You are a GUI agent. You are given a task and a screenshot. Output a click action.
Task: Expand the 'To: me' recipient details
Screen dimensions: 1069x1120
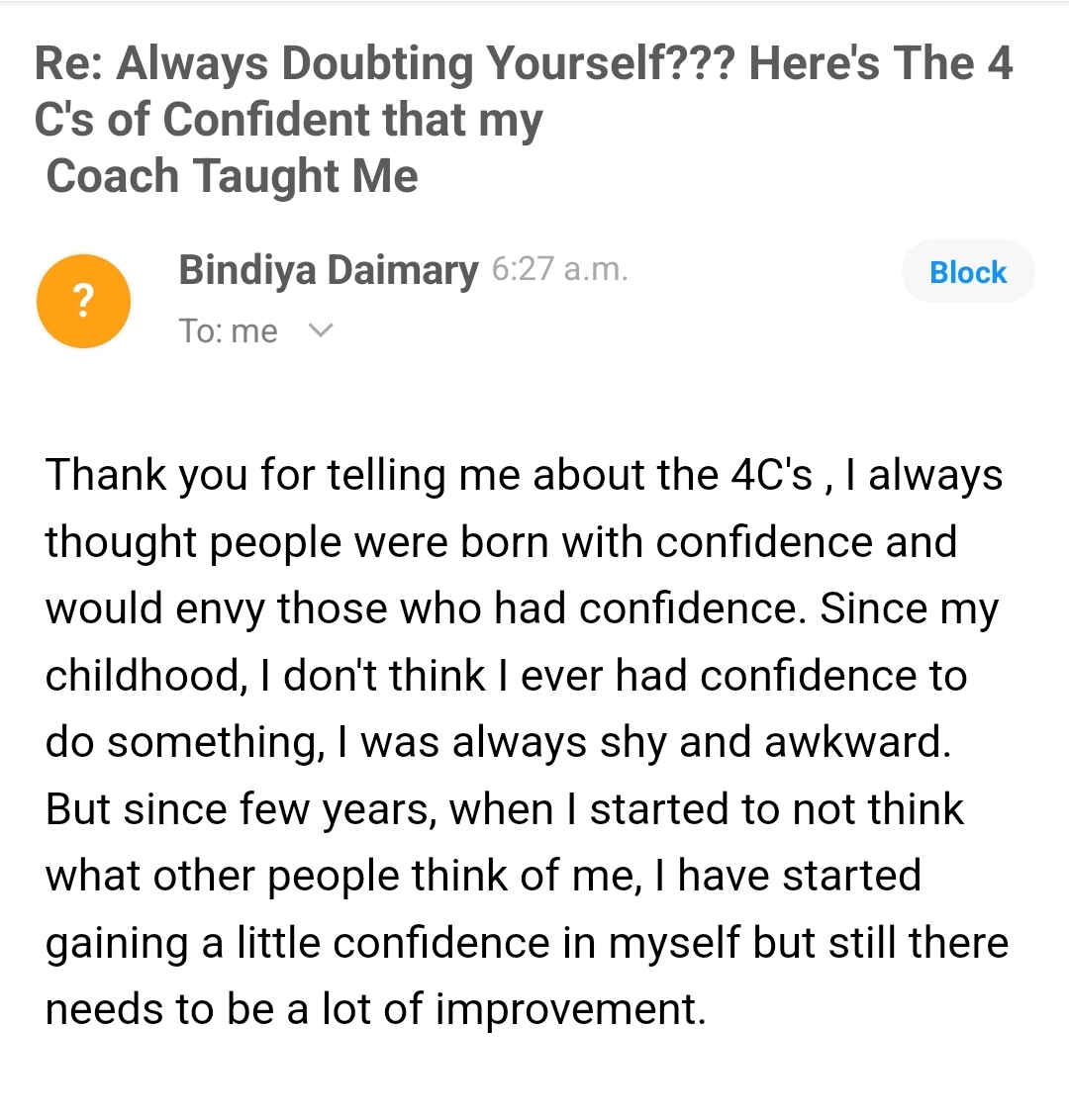click(321, 330)
